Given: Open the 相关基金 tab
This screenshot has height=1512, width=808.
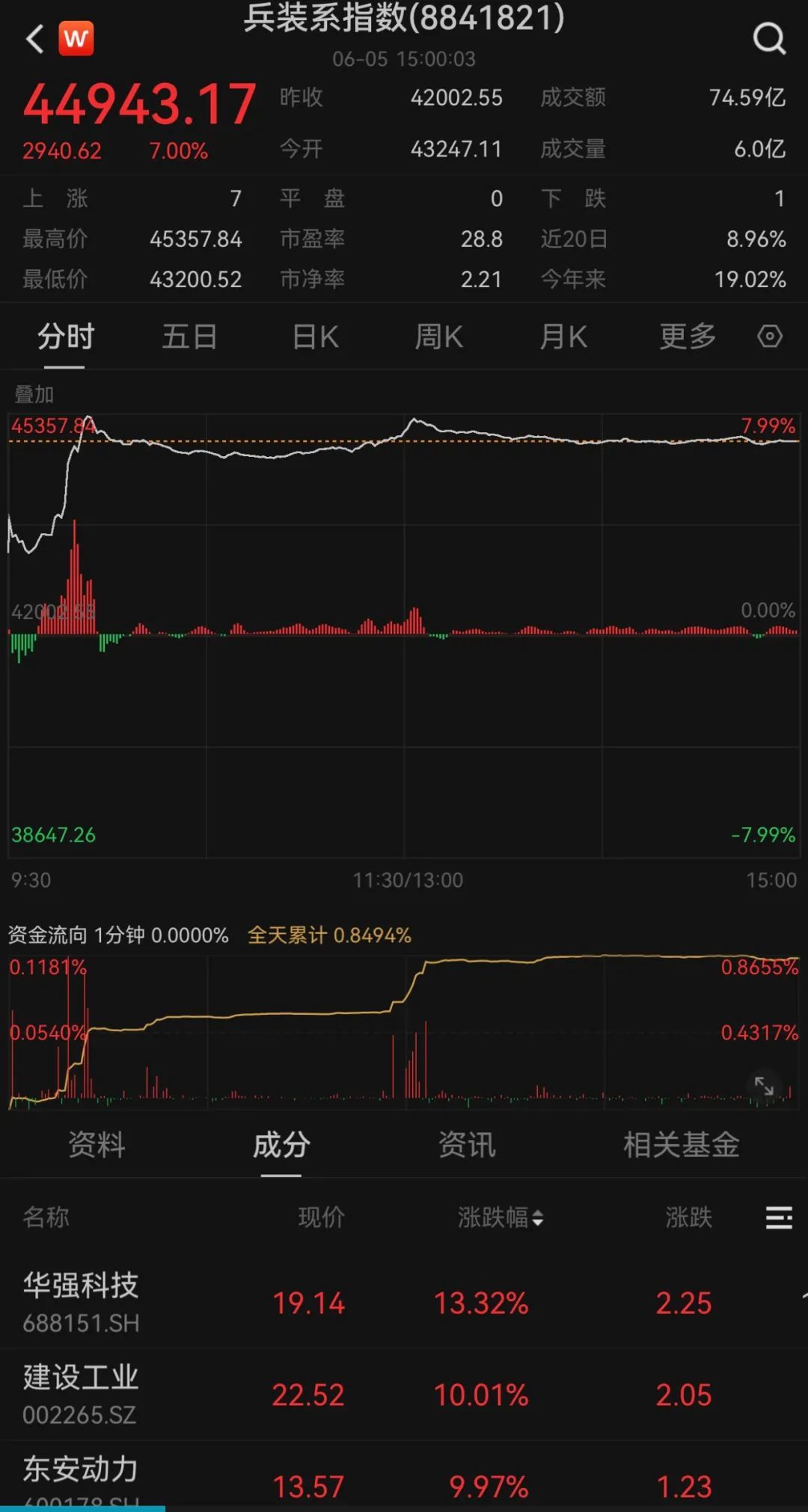Looking at the screenshot, I should pos(682,1144).
